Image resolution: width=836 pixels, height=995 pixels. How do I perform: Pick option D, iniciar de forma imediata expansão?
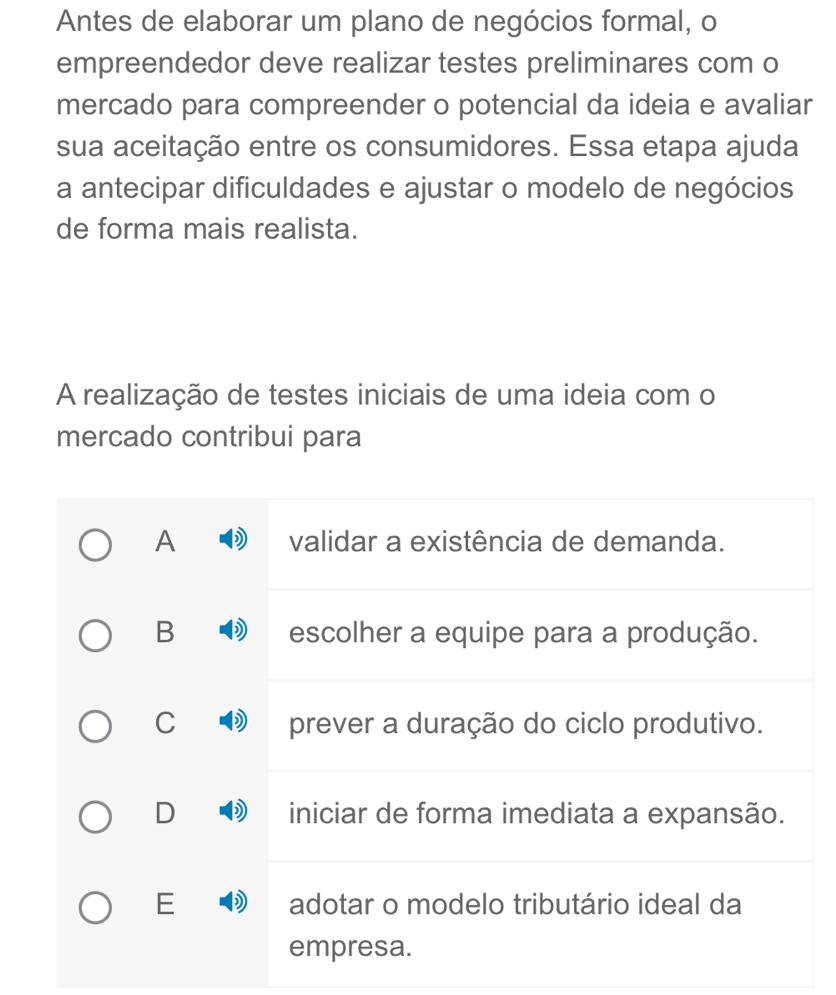pos(97,816)
